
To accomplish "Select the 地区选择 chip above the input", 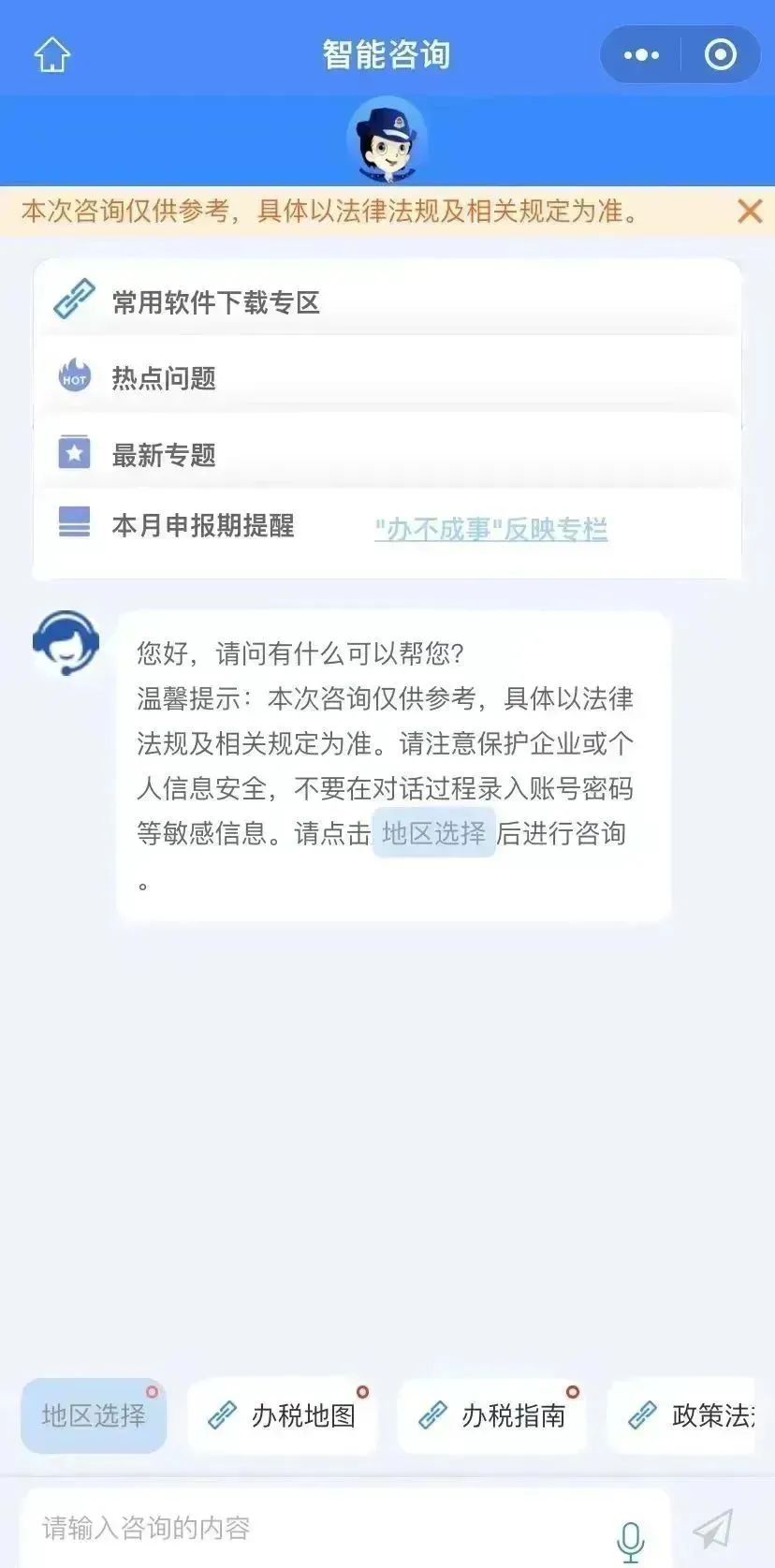I will coord(94,1415).
